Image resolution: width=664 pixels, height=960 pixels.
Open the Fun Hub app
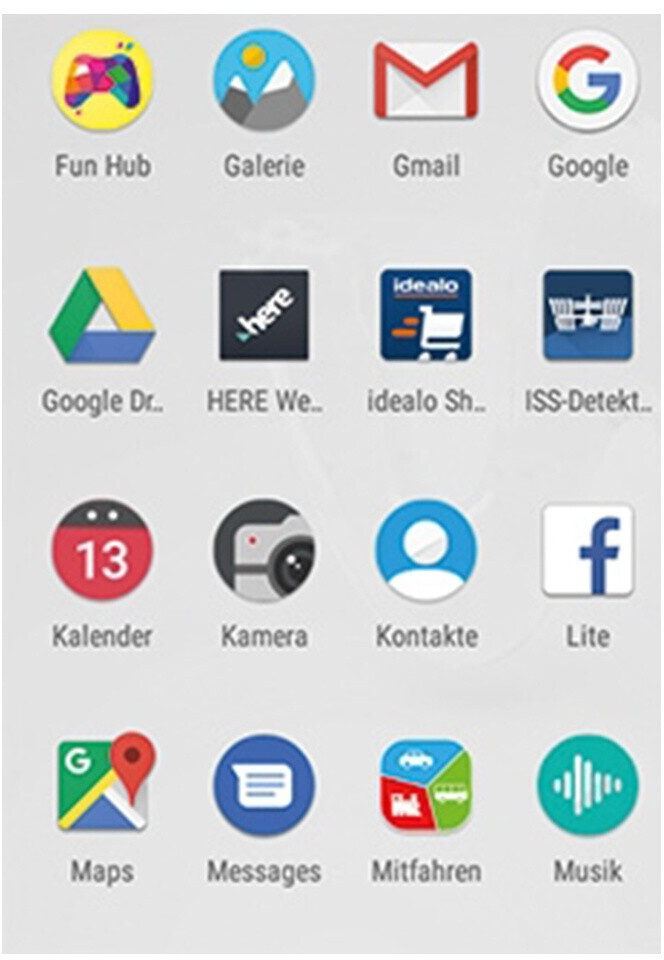pos(103,80)
